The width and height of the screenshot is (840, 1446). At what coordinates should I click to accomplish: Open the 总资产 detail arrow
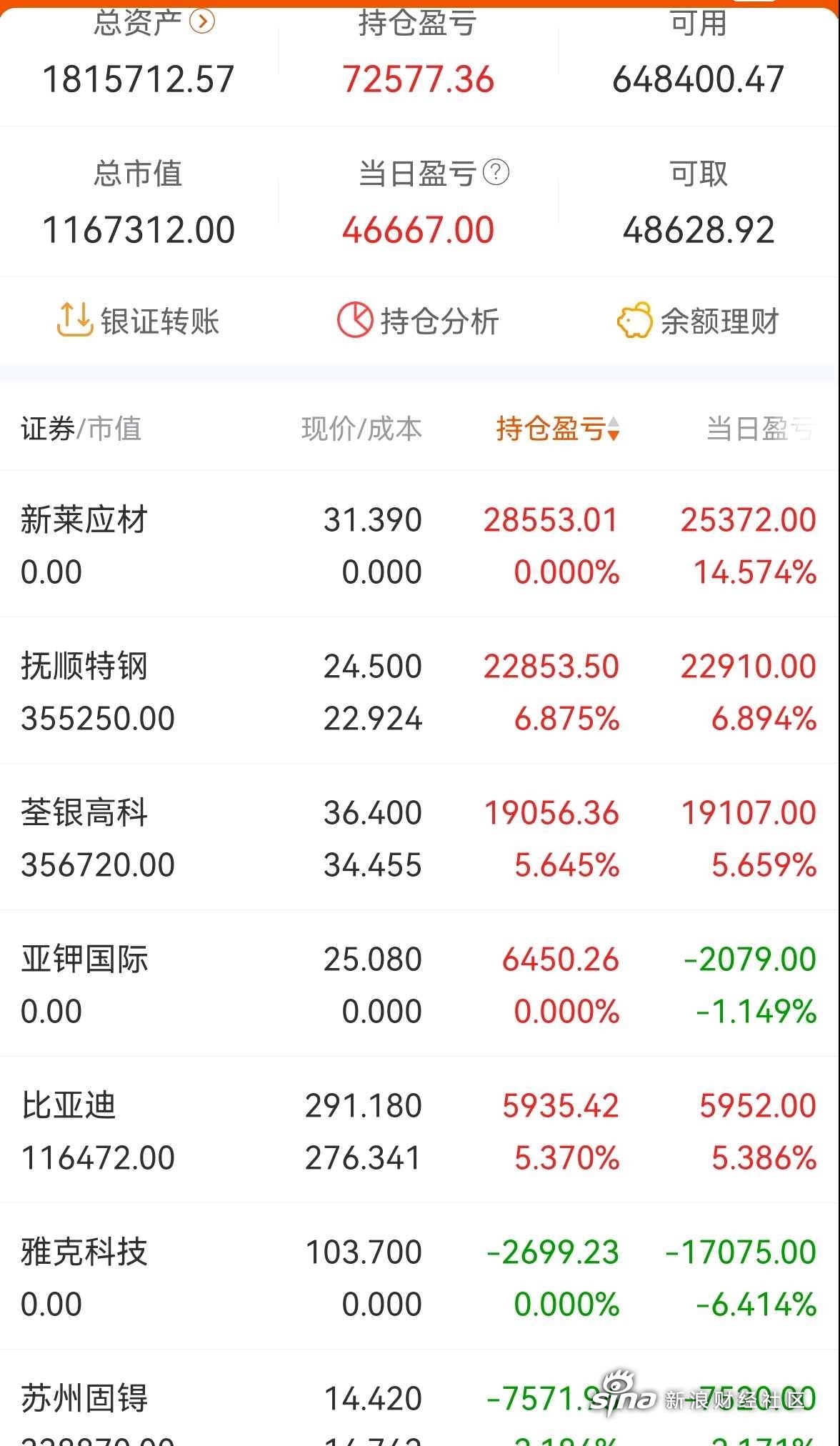click(x=202, y=21)
